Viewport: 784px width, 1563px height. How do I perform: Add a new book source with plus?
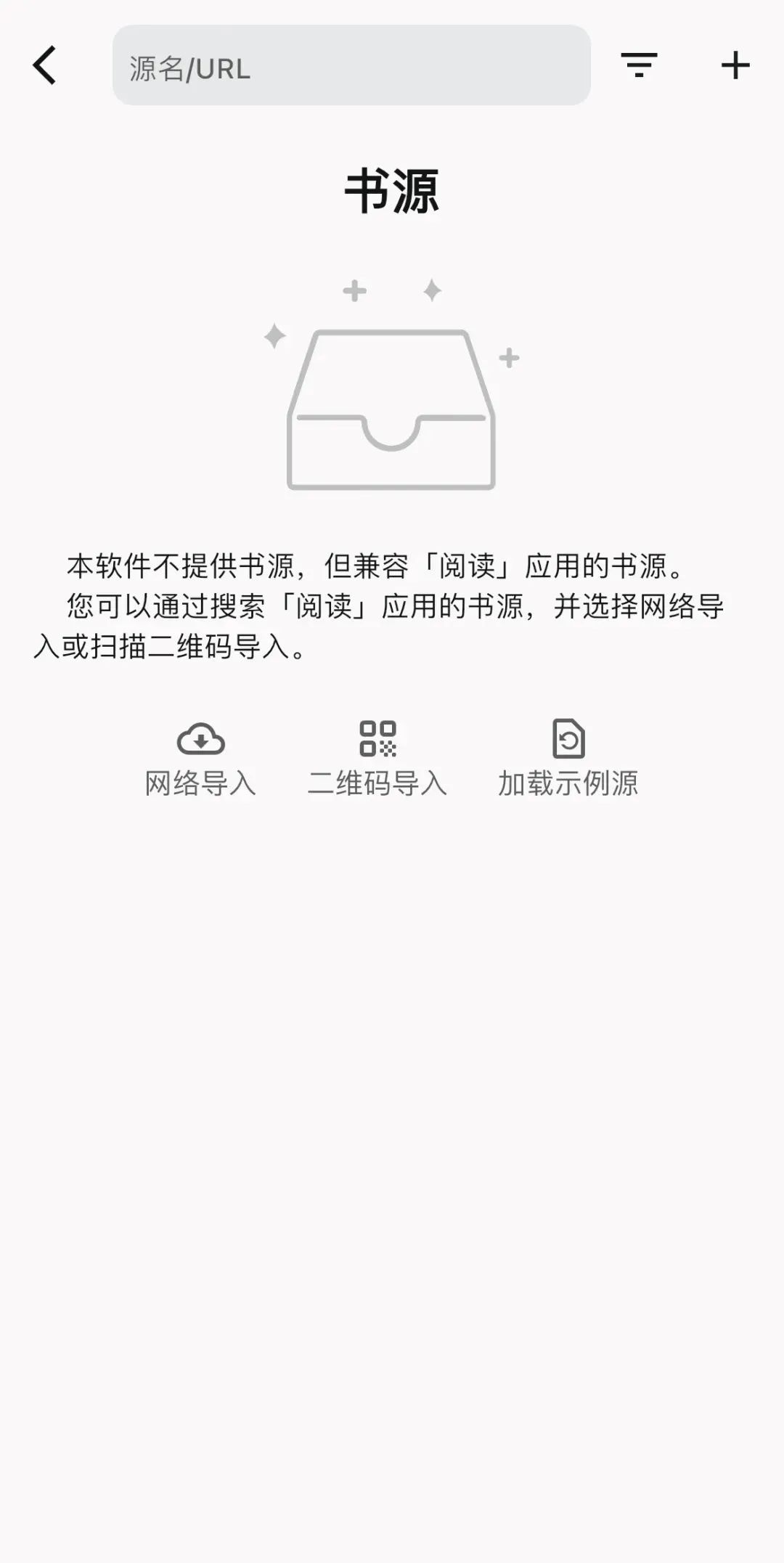pyautogui.click(x=735, y=65)
